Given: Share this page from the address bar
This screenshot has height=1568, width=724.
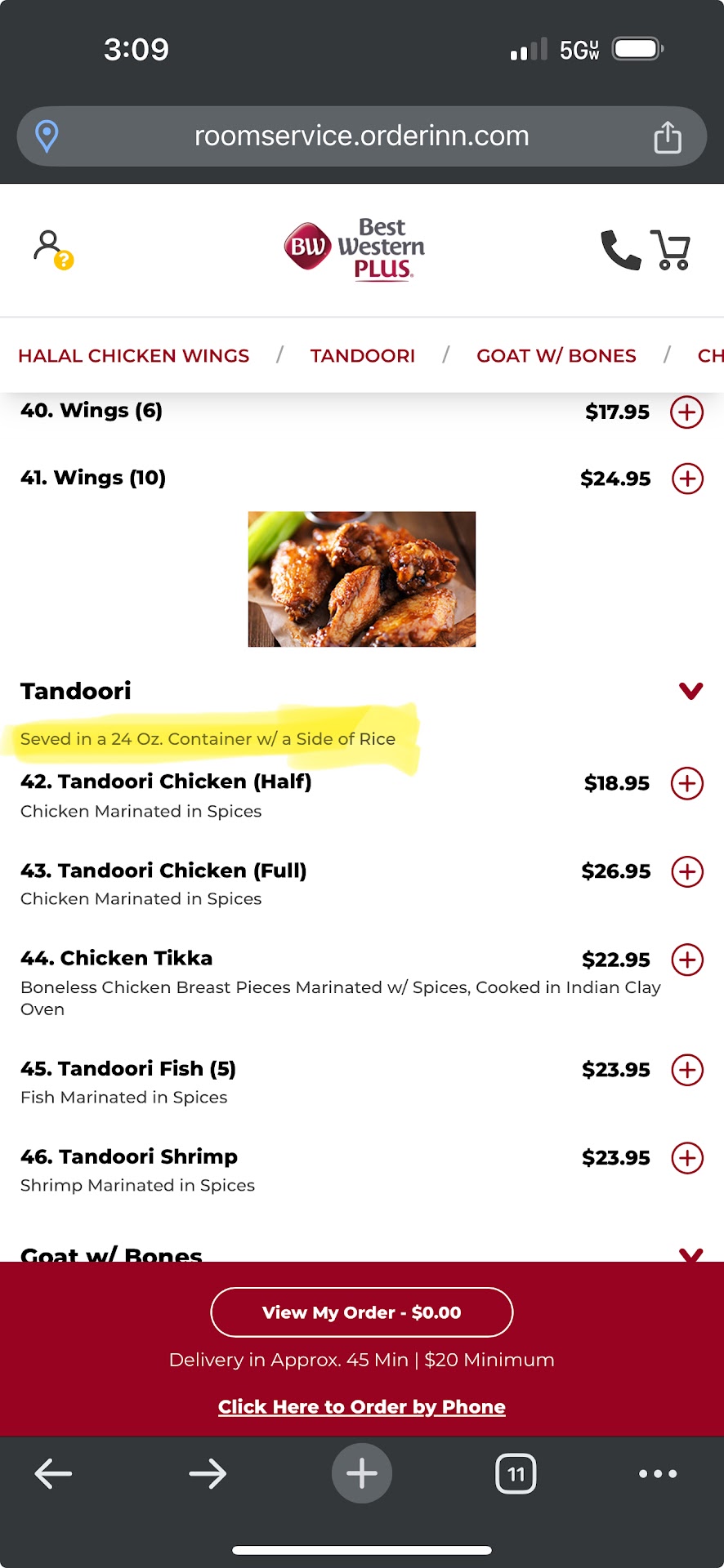Looking at the screenshot, I should [x=668, y=137].
